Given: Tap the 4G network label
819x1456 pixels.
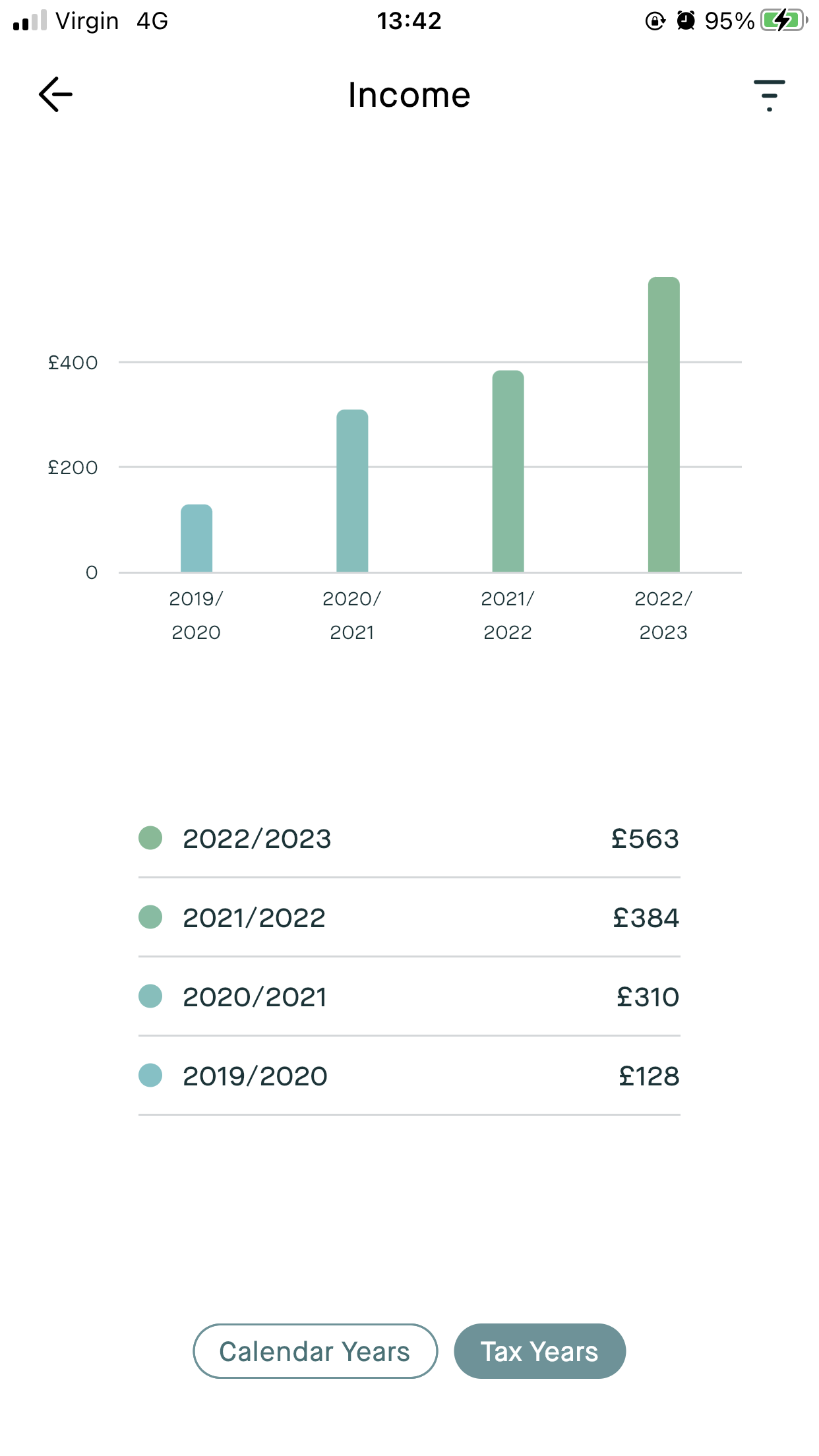Looking at the screenshot, I should point(151,20).
